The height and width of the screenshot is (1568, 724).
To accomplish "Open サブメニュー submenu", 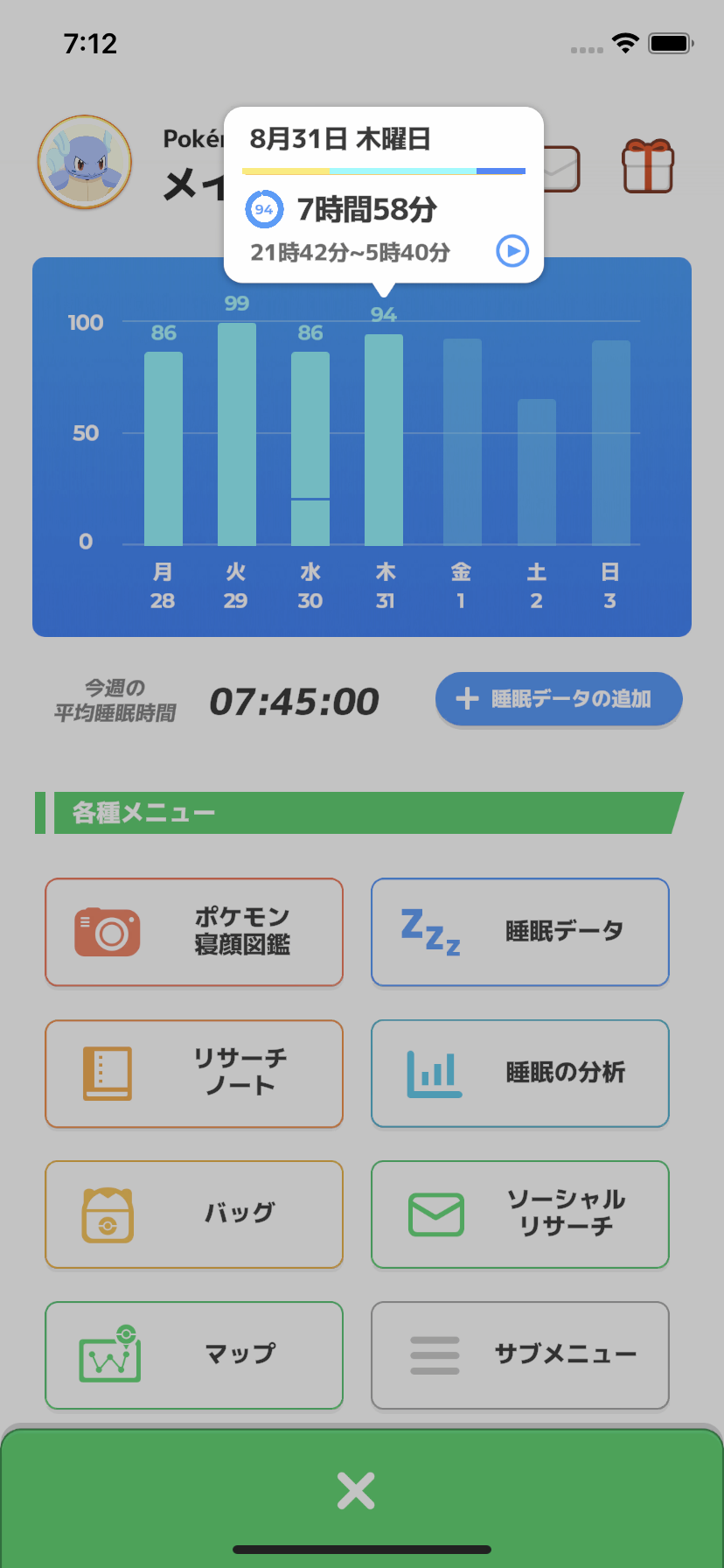I will click(520, 1355).
